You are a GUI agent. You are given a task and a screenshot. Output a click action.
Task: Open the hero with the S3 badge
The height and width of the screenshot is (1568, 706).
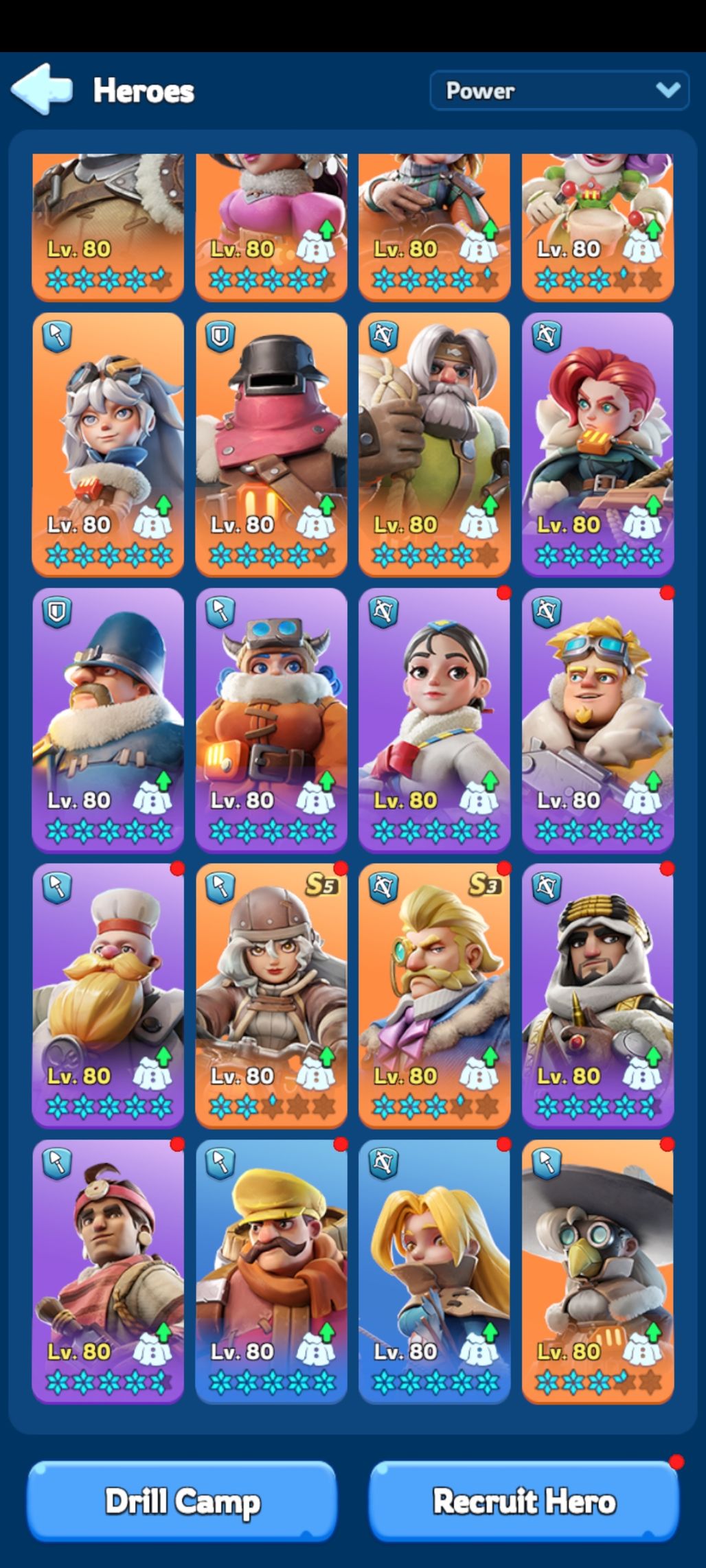click(434, 995)
